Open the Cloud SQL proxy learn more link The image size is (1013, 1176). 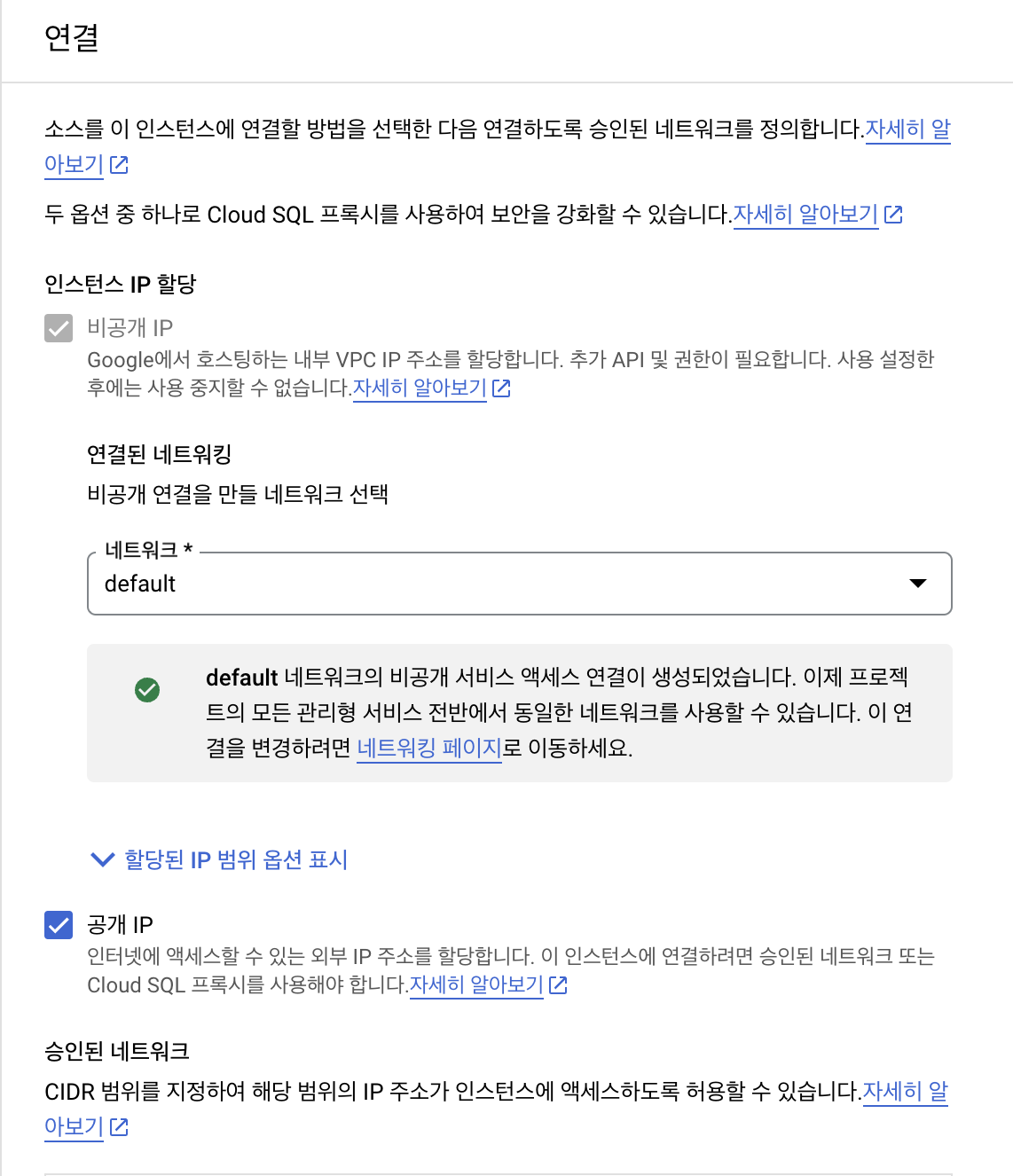(805, 215)
